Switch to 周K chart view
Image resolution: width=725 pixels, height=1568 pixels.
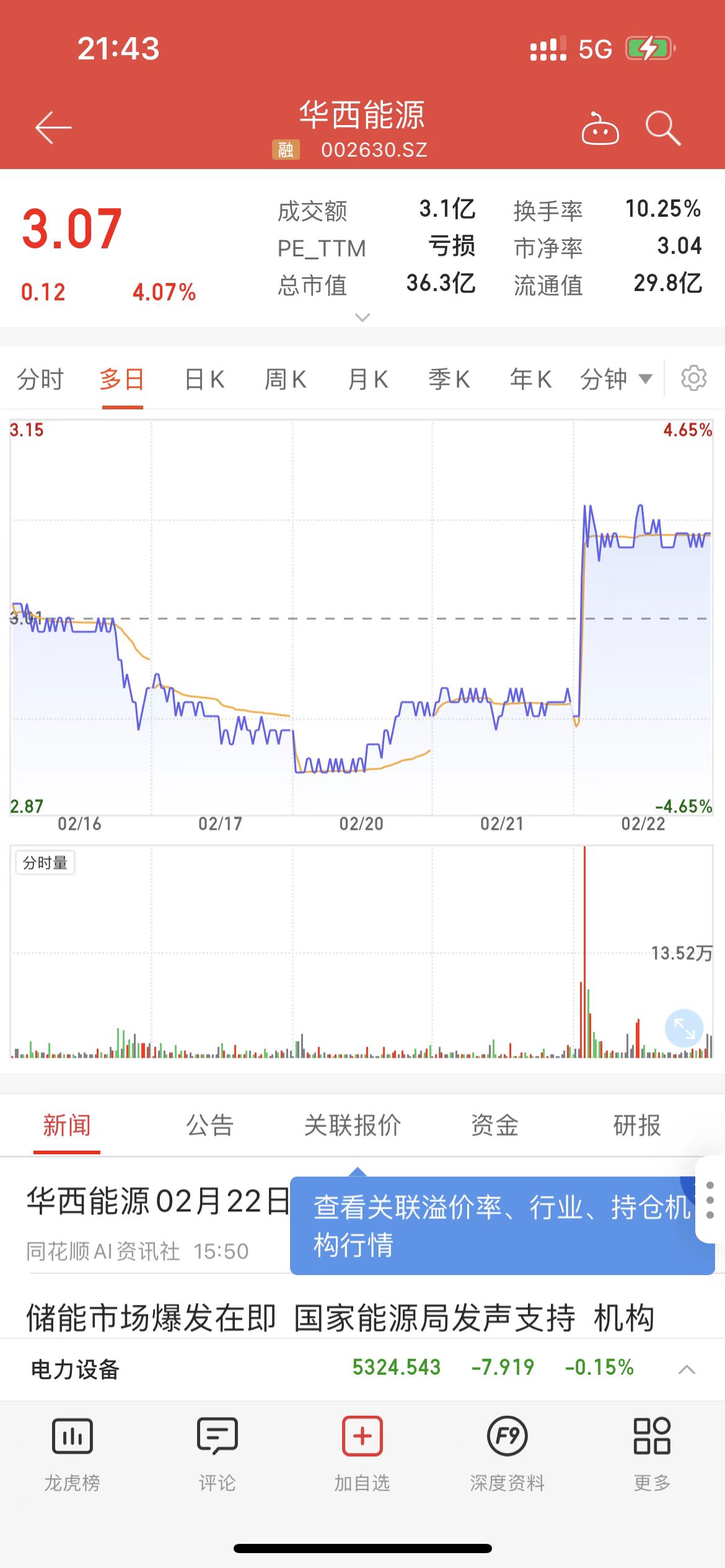(x=286, y=379)
